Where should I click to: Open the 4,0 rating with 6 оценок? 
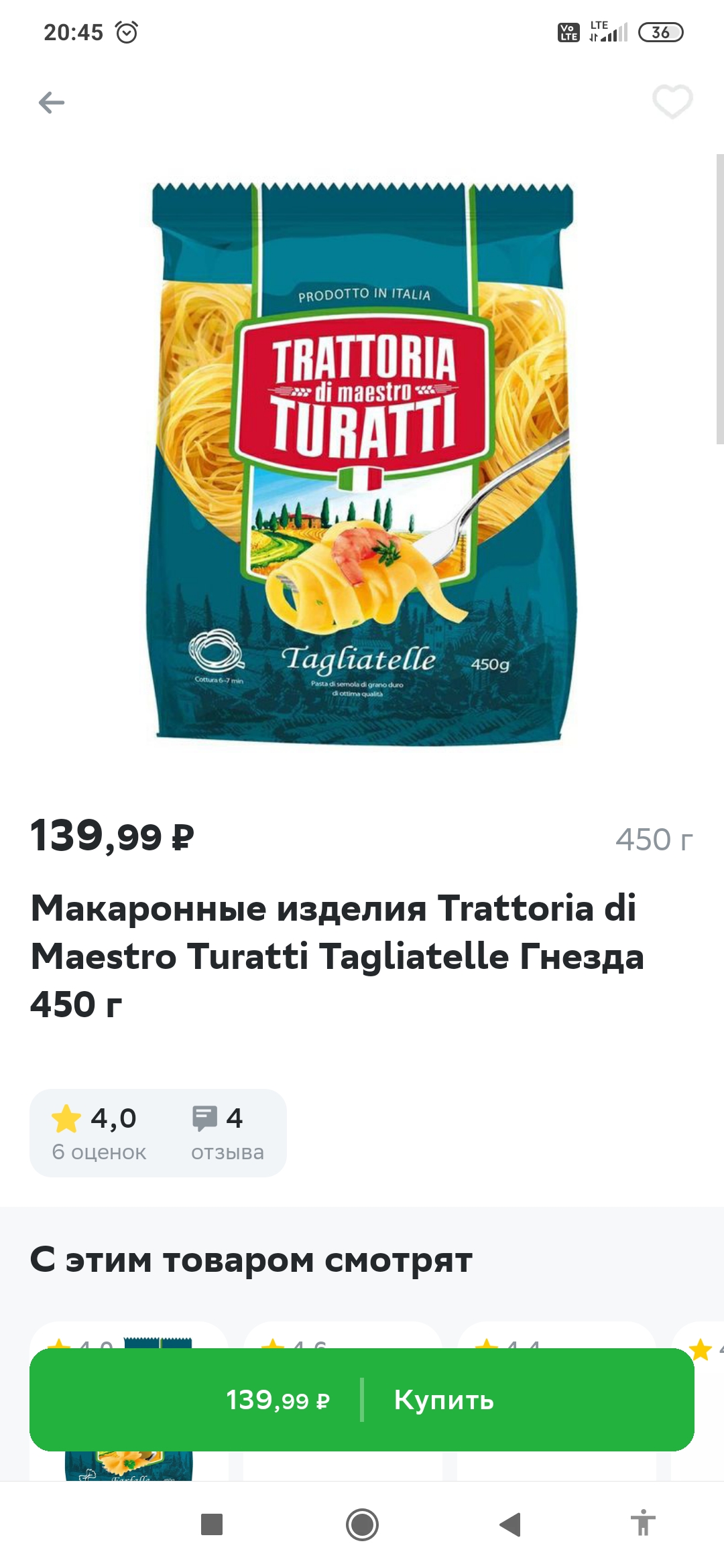pos(99,1133)
